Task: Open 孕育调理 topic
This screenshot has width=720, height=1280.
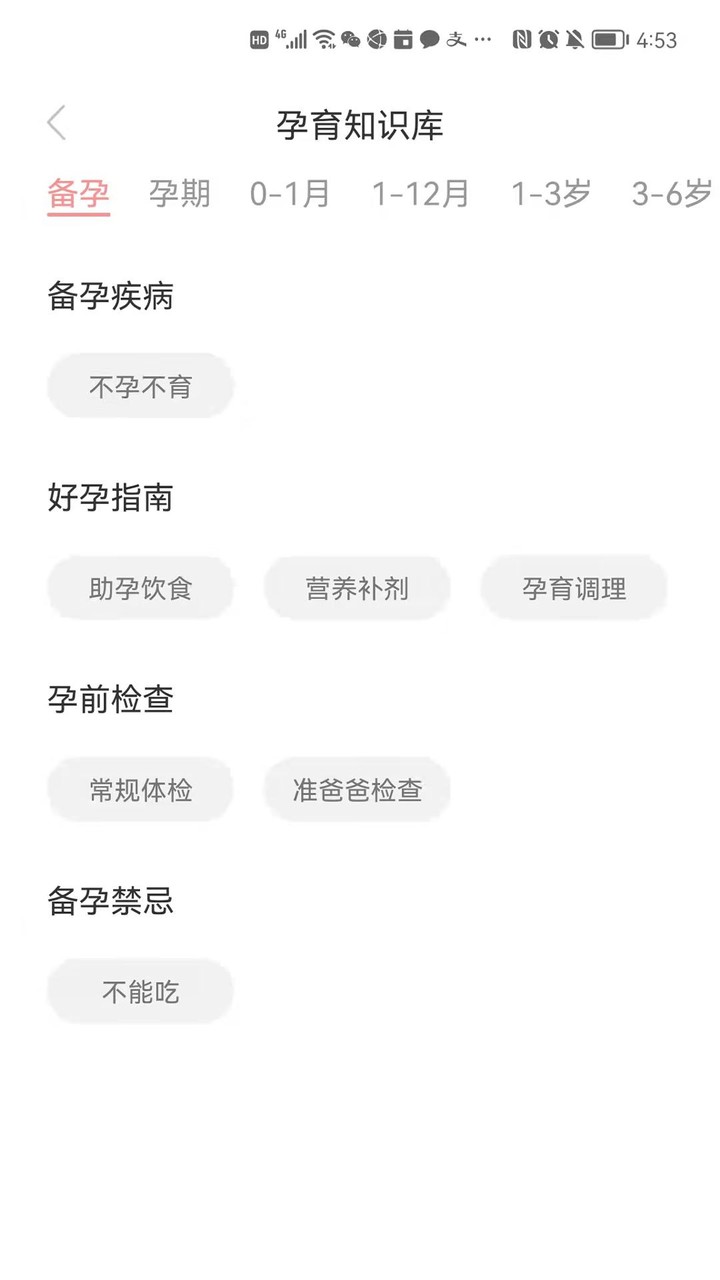Action: tap(574, 588)
